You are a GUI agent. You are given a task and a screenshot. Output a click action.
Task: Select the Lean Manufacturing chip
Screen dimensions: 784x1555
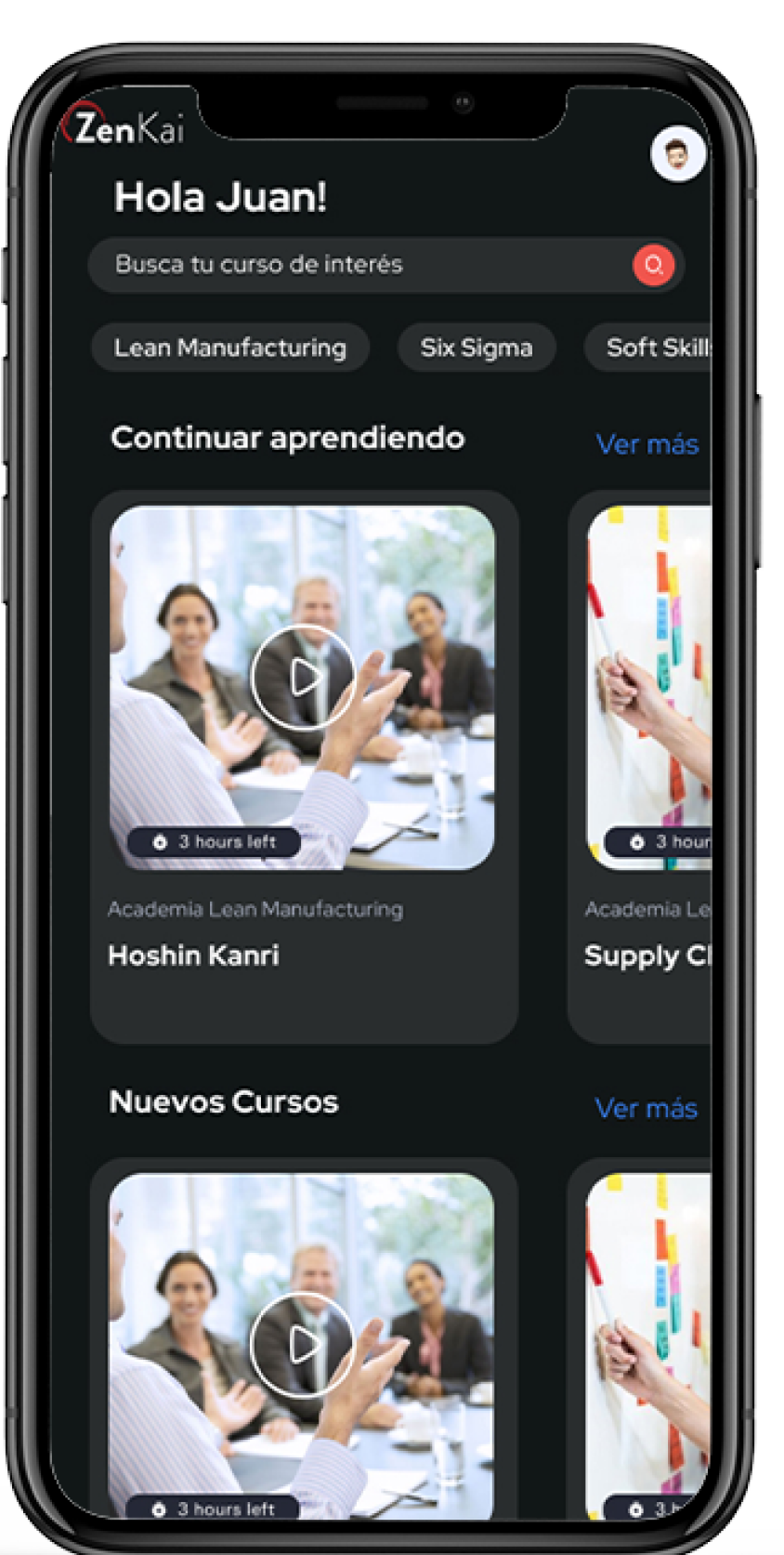pyautogui.click(x=229, y=348)
